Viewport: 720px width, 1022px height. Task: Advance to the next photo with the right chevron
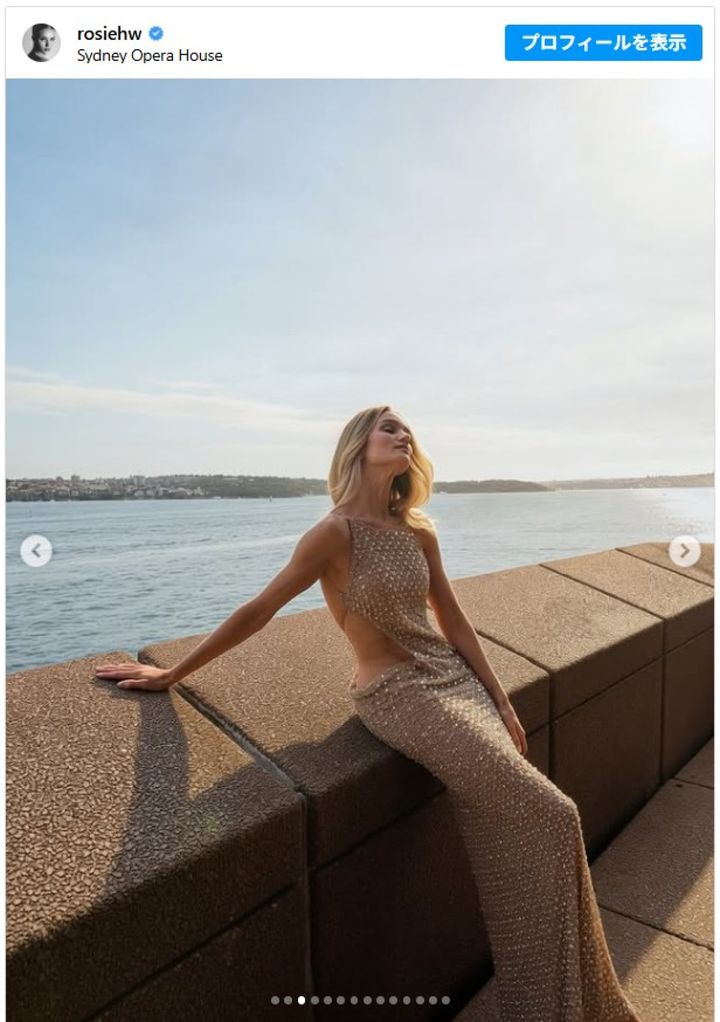(683, 549)
